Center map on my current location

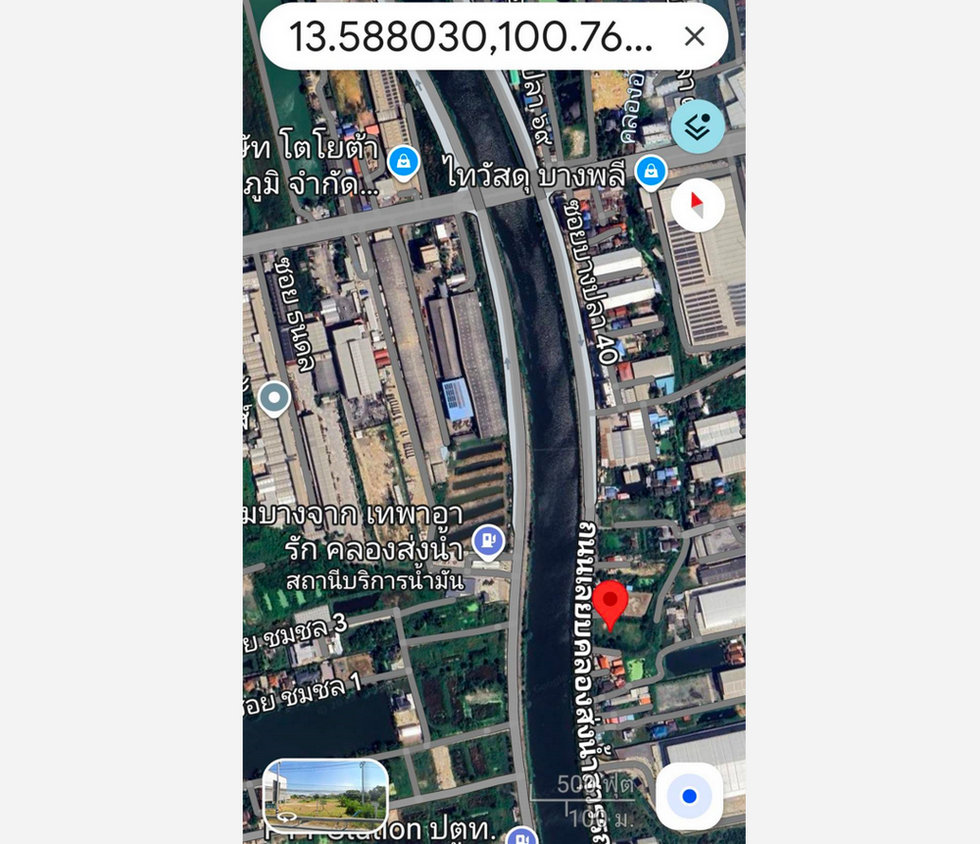click(689, 796)
